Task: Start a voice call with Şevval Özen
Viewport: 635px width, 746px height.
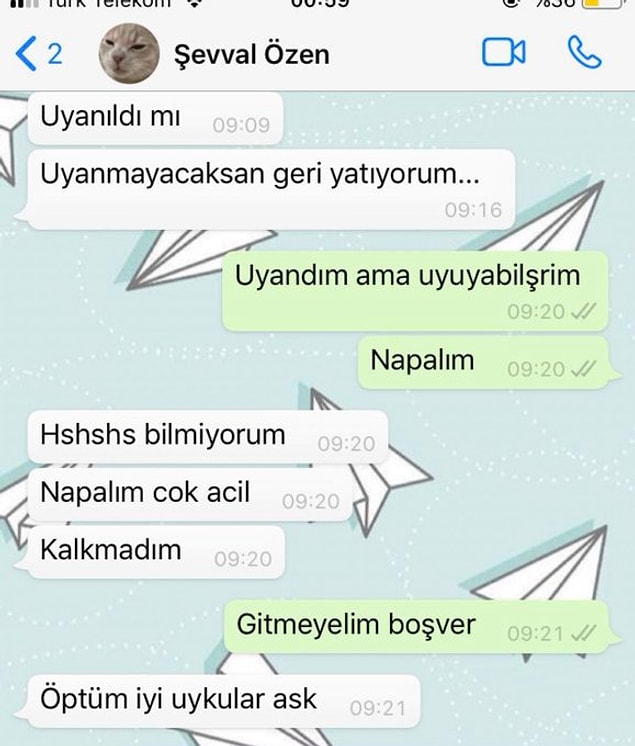Action: point(583,52)
